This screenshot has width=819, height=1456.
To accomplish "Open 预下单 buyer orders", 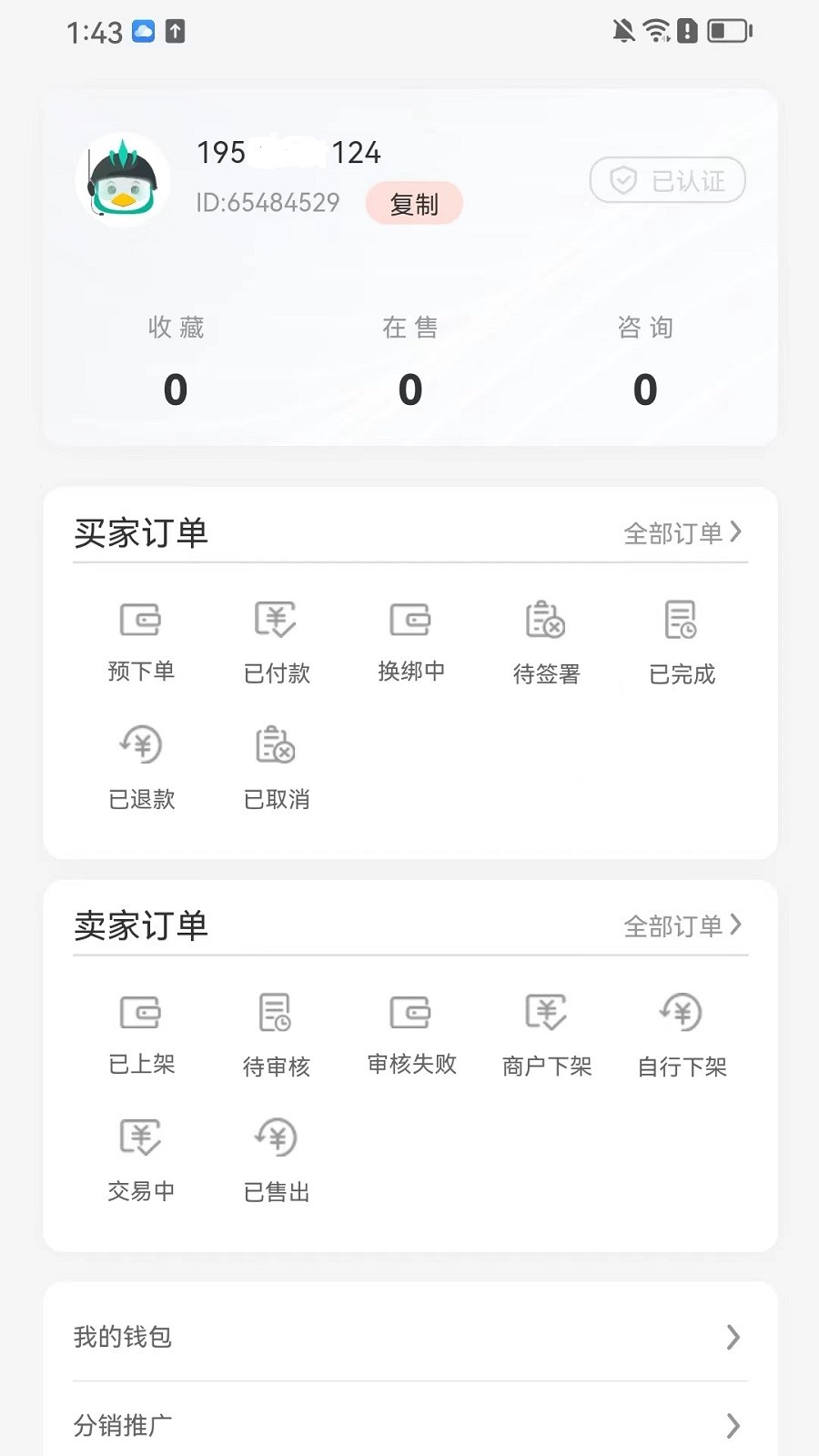I will [x=141, y=640].
